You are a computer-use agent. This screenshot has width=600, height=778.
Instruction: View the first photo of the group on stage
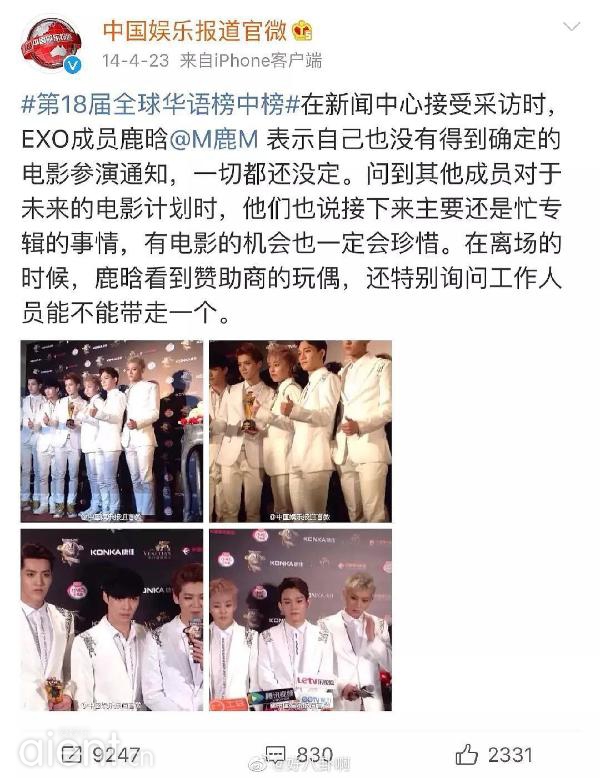coord(111,430)
